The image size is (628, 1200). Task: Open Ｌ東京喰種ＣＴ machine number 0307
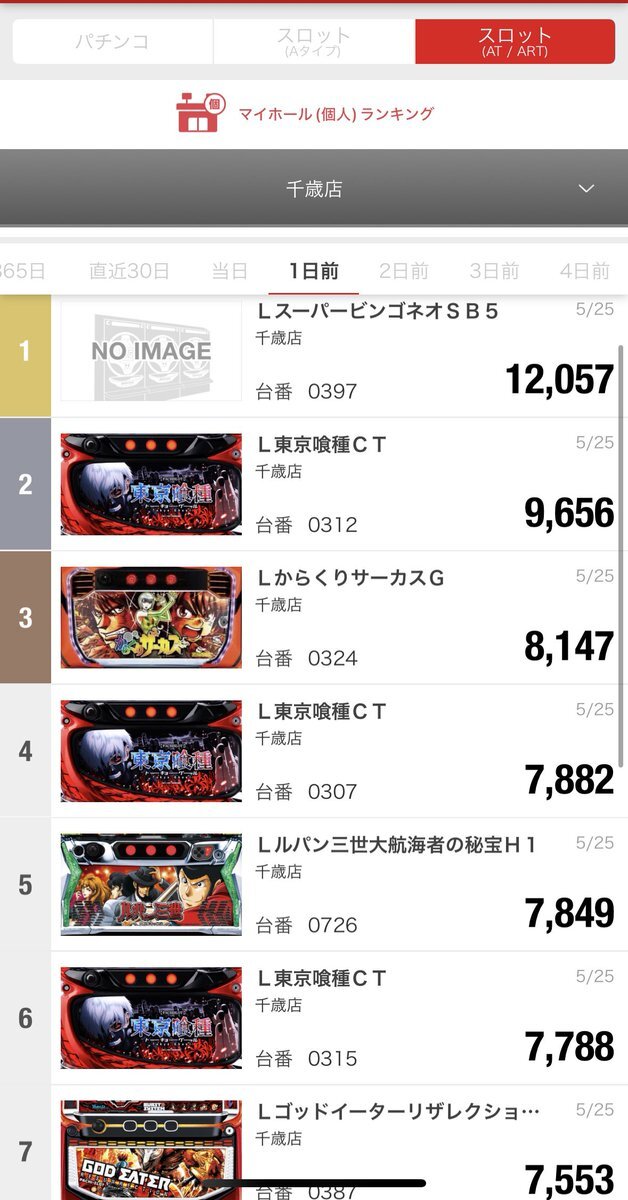coord(340,752)
